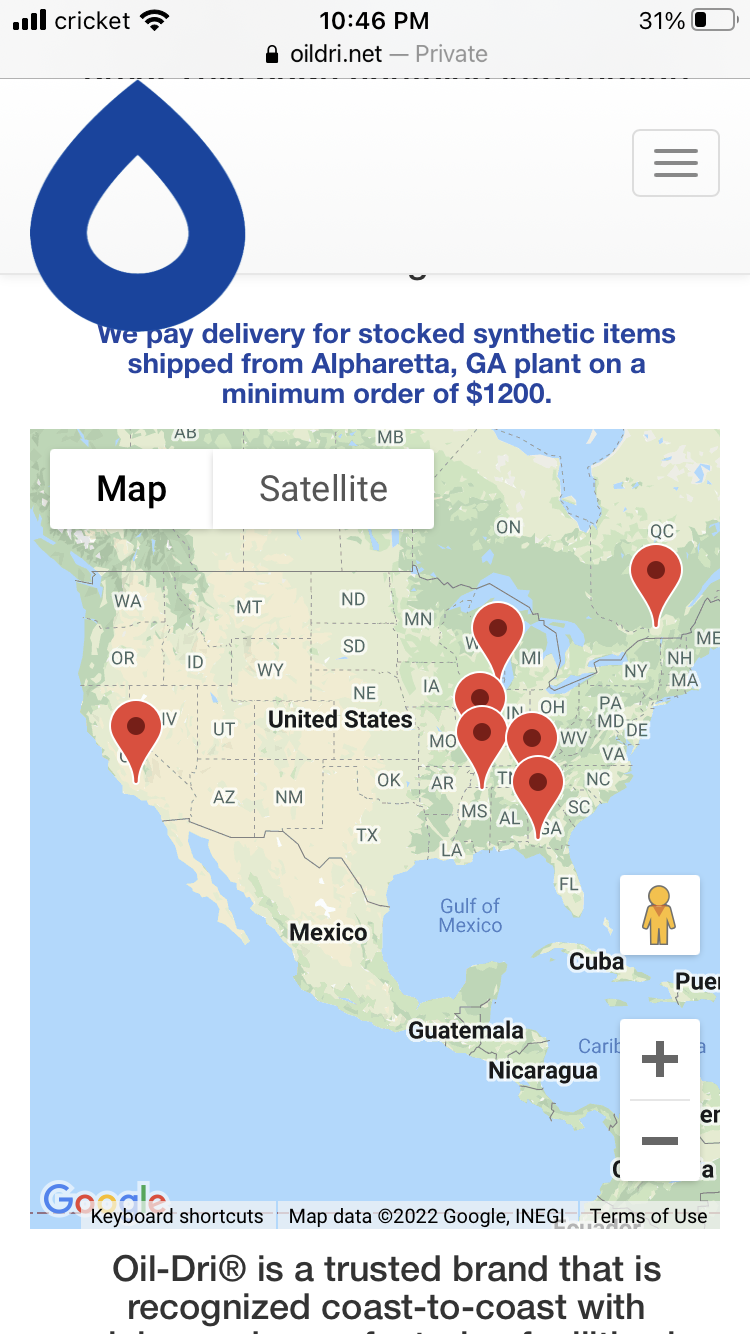This screenshot has height=1334, width=750.
Task: Switch the map to Satellite view
Action: click(323, 489)
